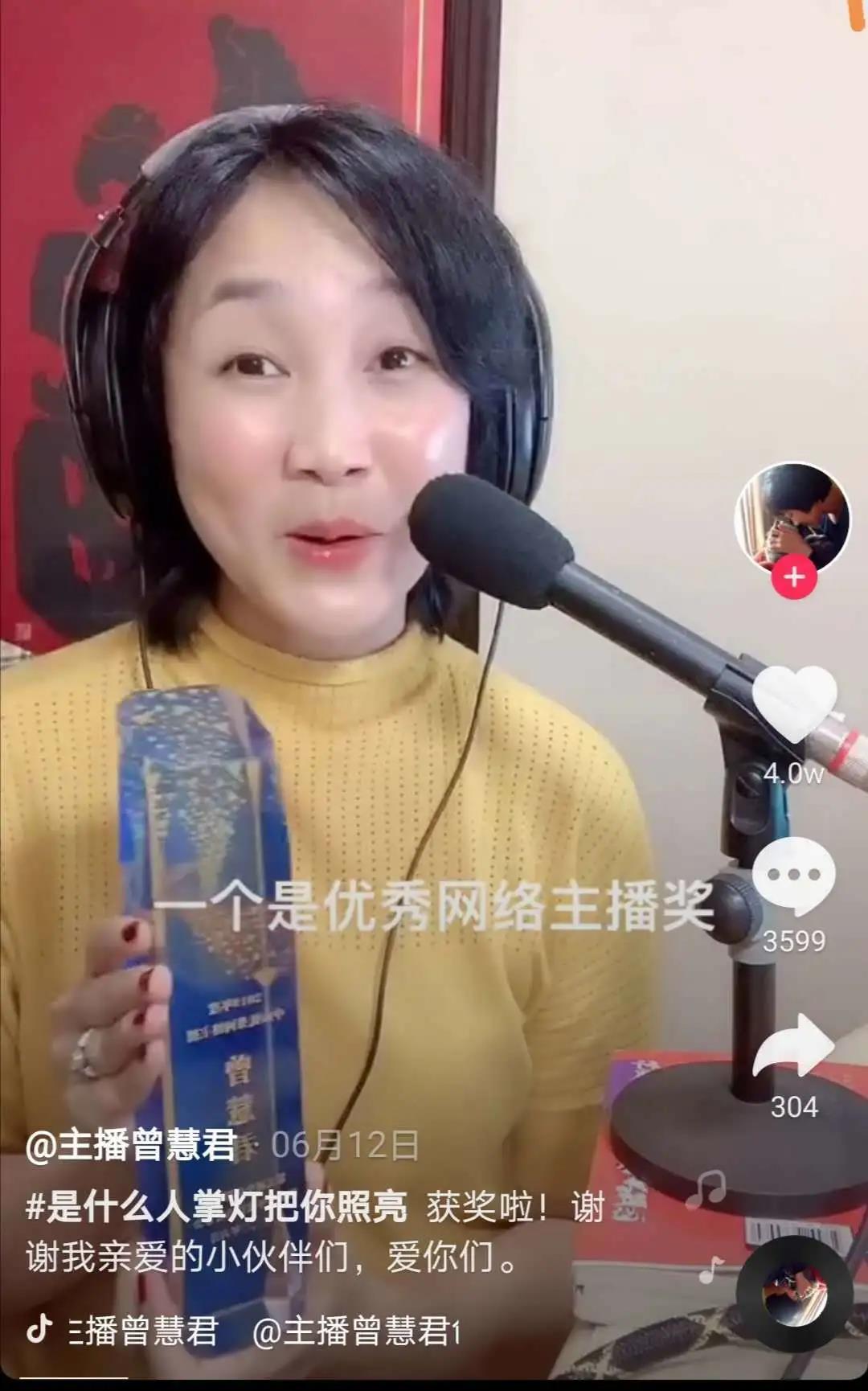
Task: Open the spinning music disc
Action: [795, 1295]
